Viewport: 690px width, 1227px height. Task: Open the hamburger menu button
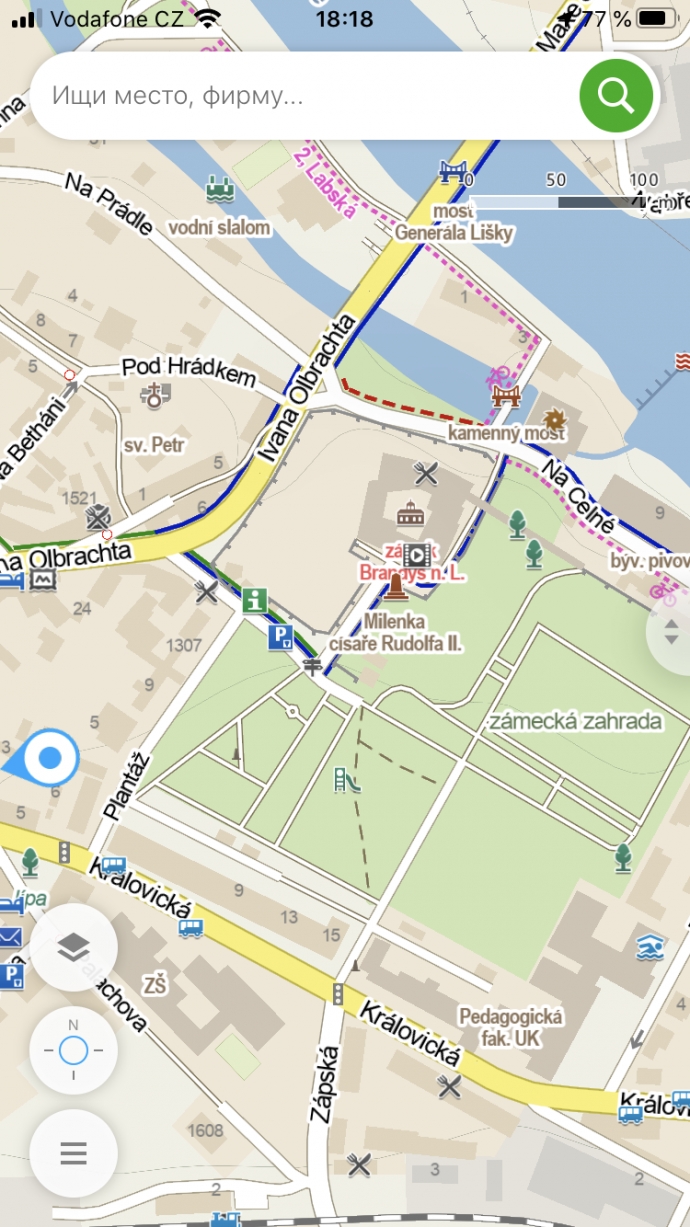pos(74,1153)
